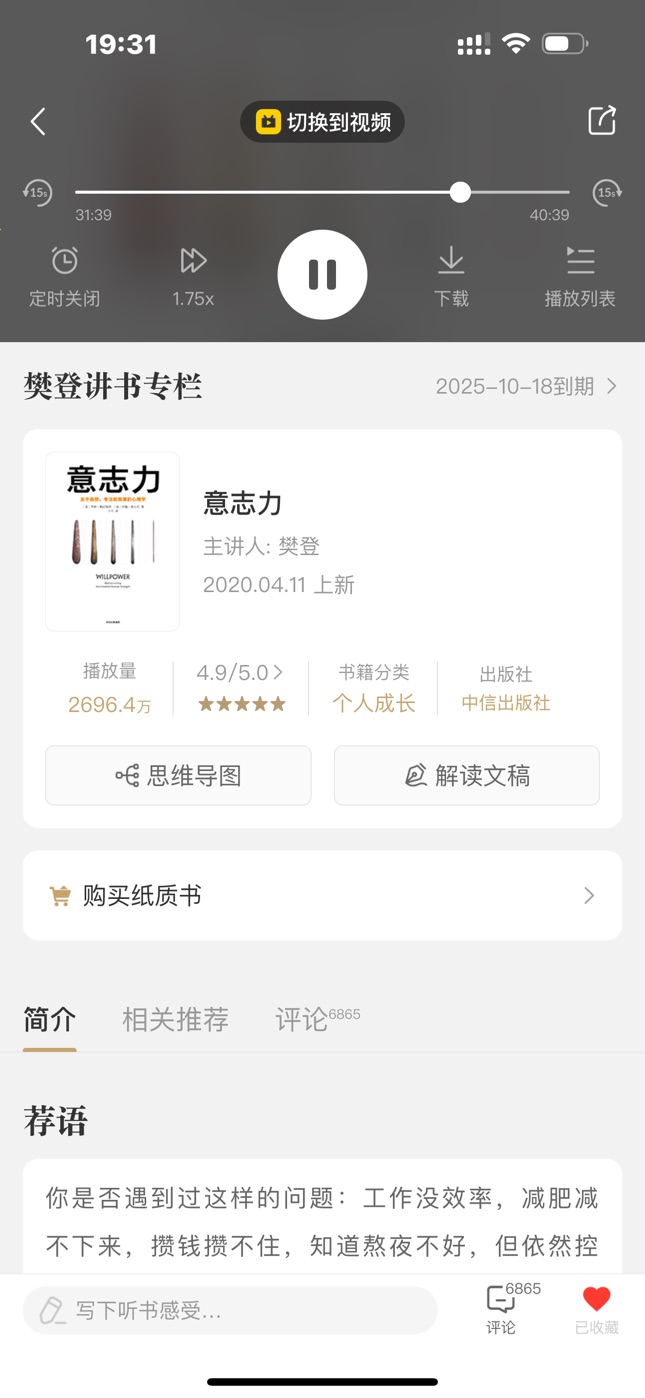Pause the audio playback

322,274
